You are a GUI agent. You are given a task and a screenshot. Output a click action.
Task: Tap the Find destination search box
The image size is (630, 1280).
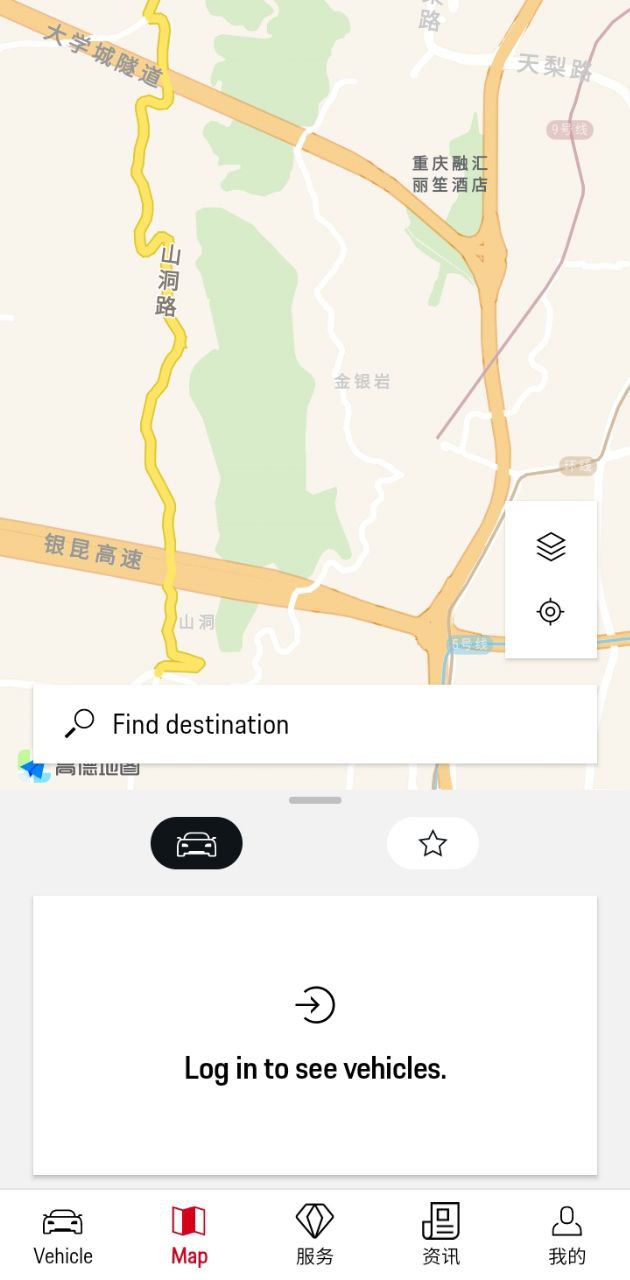coord(315,724)
